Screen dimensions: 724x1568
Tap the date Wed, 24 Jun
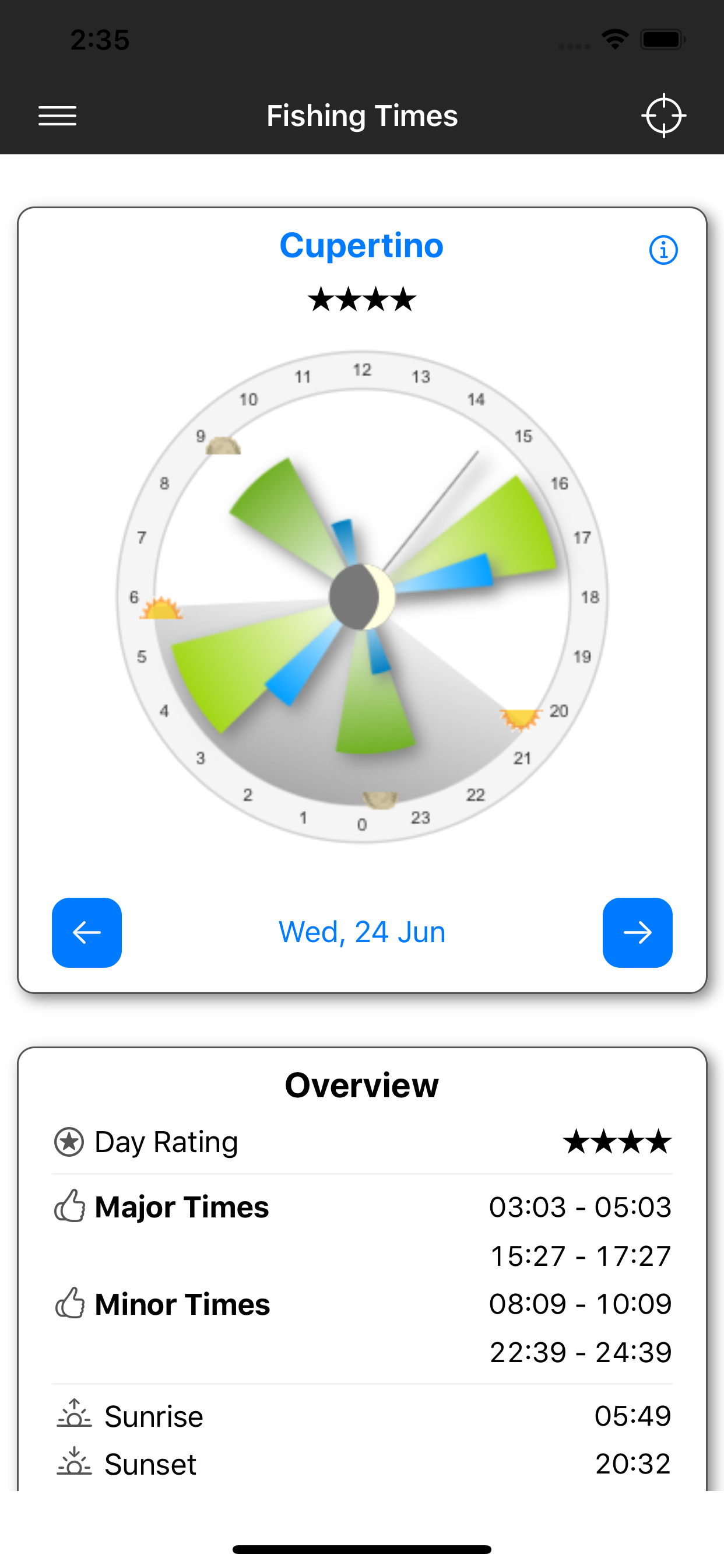point(361,932)
